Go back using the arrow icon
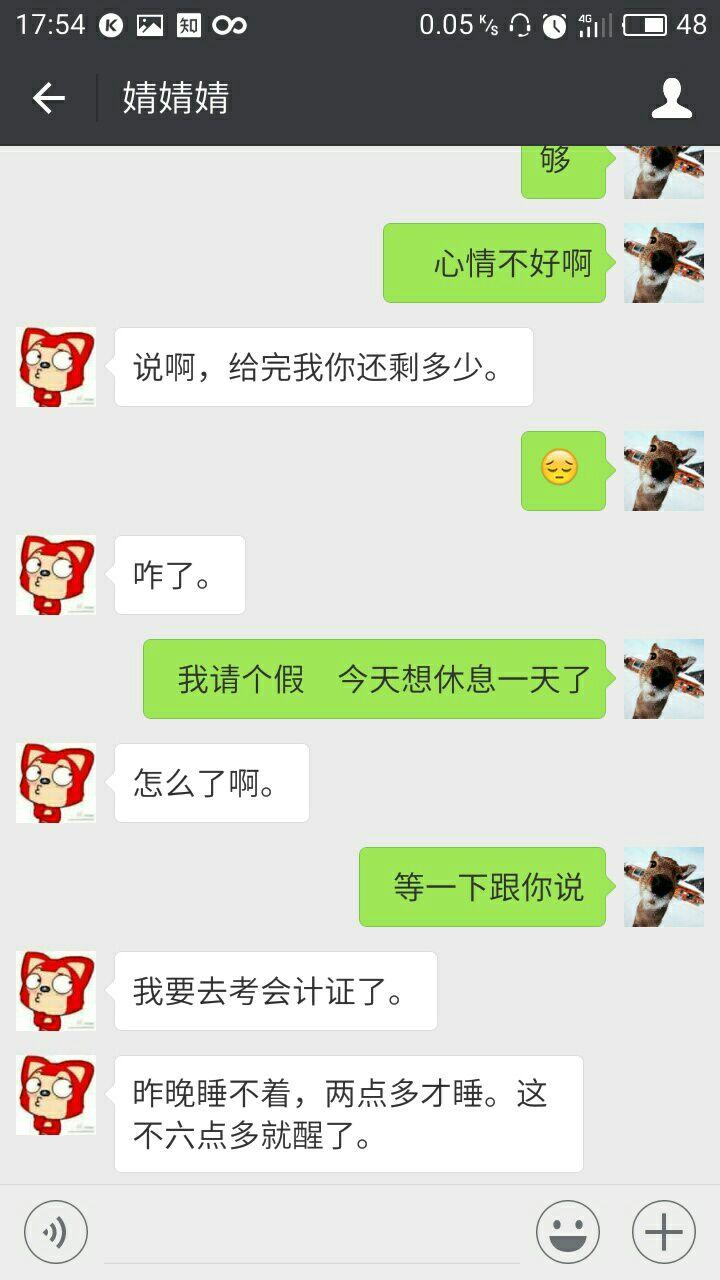The height and width of the screenshot is (1280, 720). 48,98
